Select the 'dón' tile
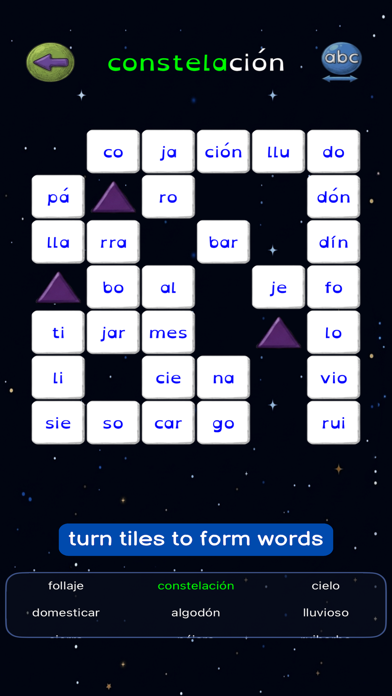 333,197
